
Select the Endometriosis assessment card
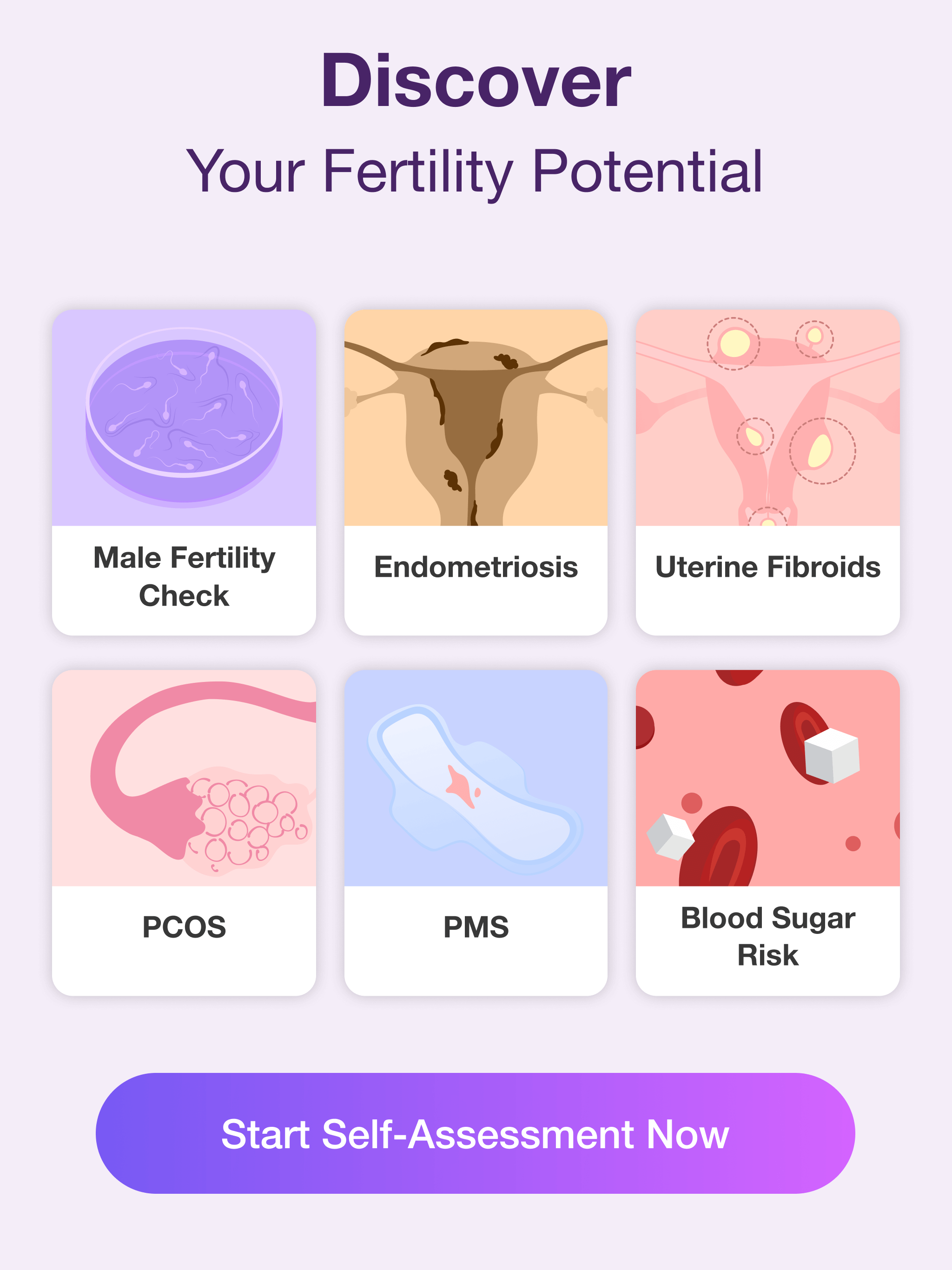coord(476,472)
